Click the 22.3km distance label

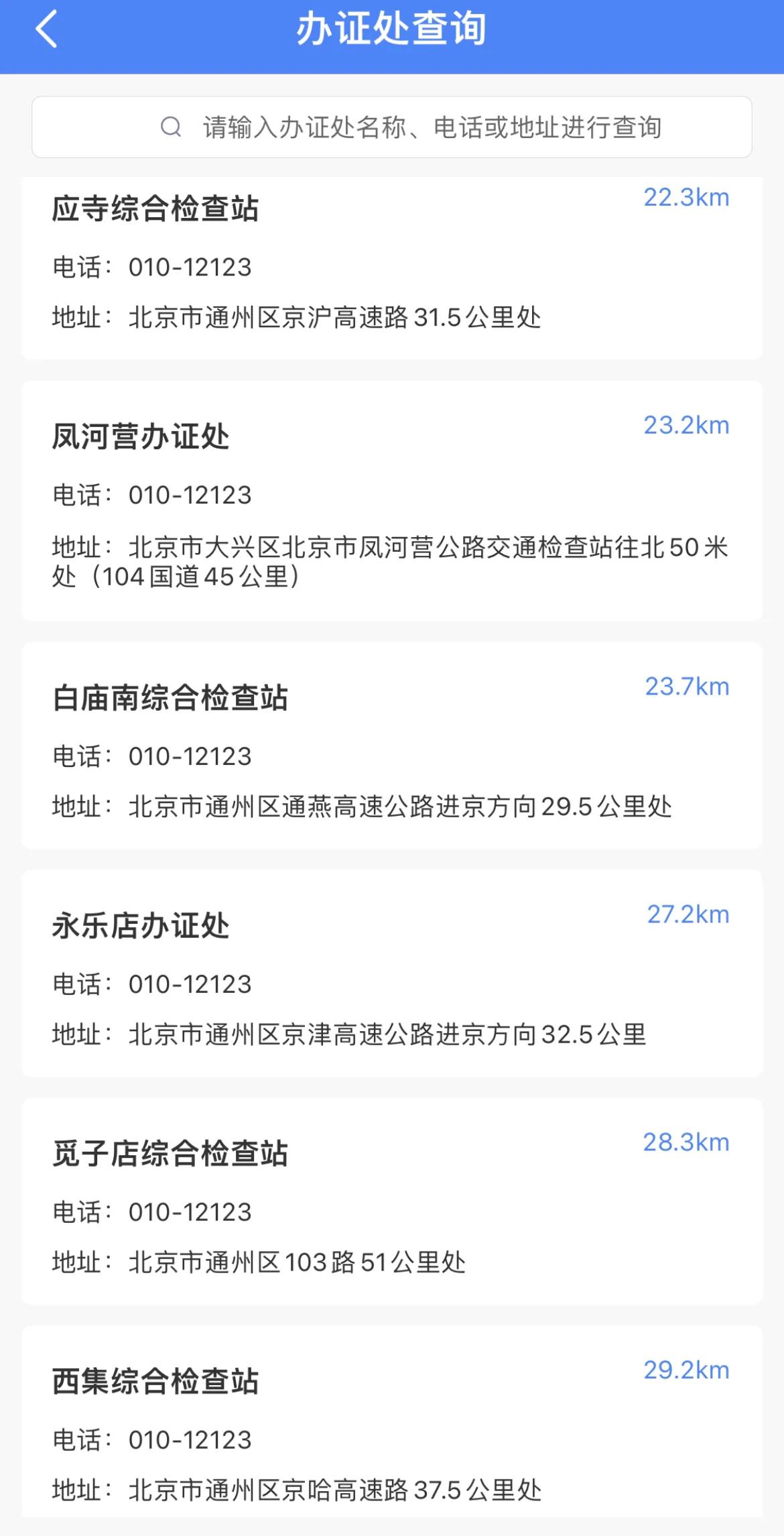point(686,197)
